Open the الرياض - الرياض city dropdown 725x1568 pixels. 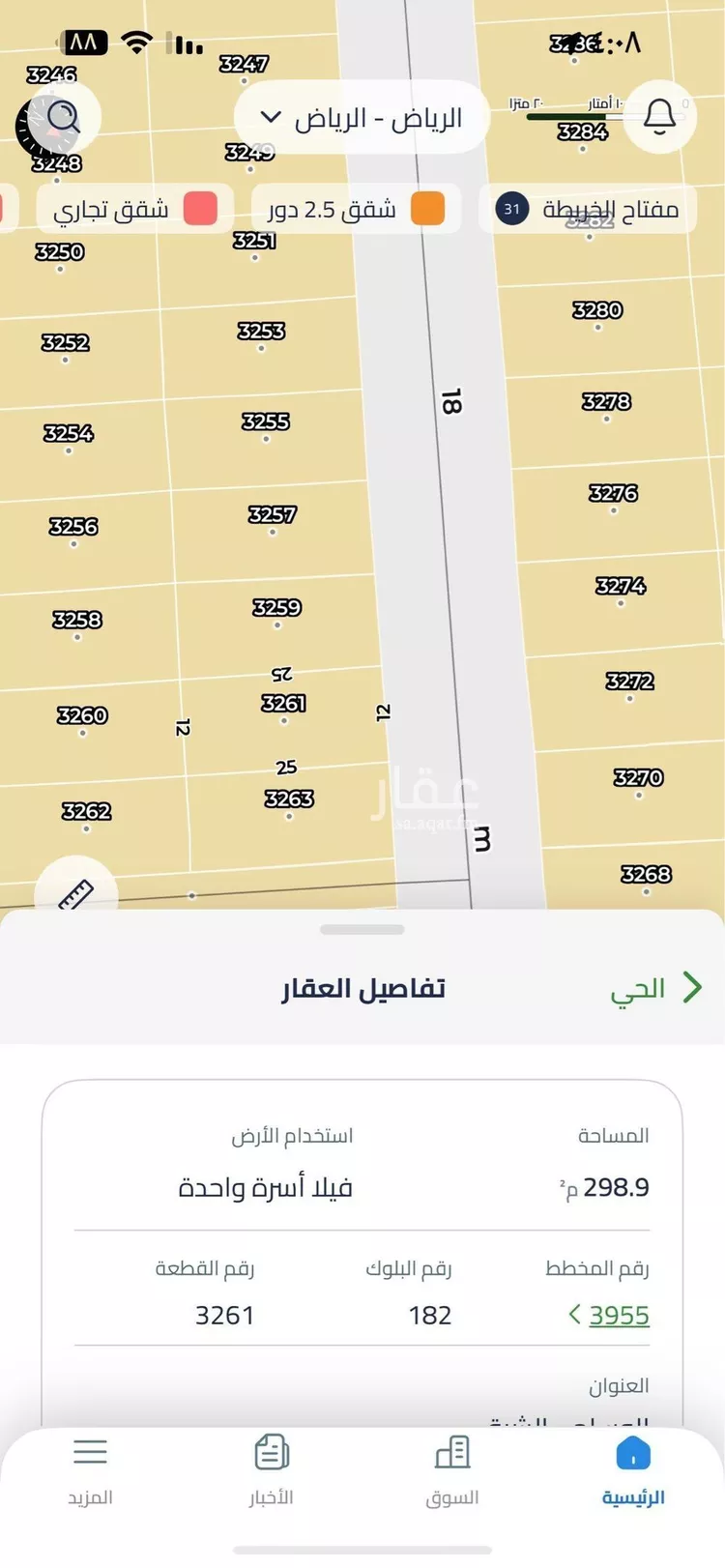point(361,116)
